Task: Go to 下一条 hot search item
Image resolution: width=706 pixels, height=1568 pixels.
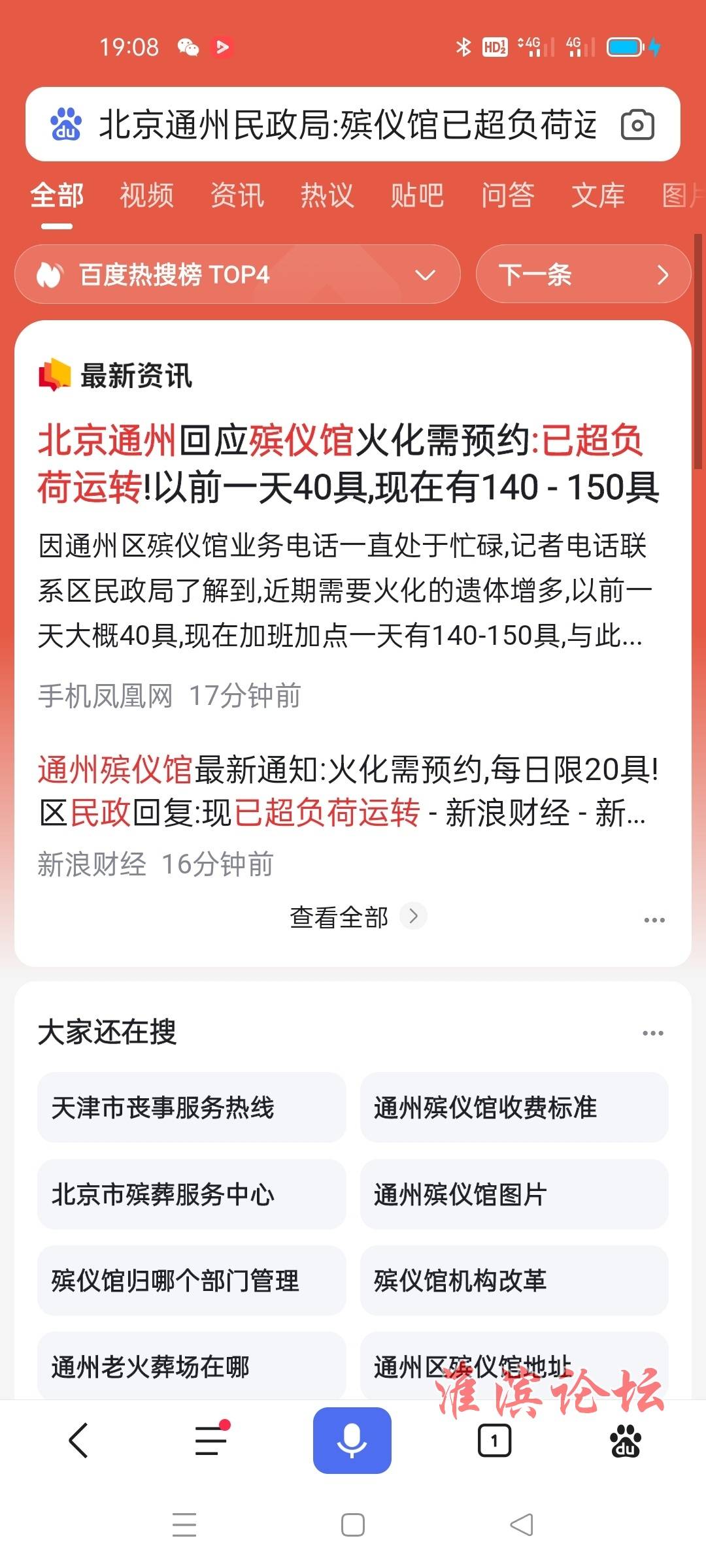Action: coord(583,274)
